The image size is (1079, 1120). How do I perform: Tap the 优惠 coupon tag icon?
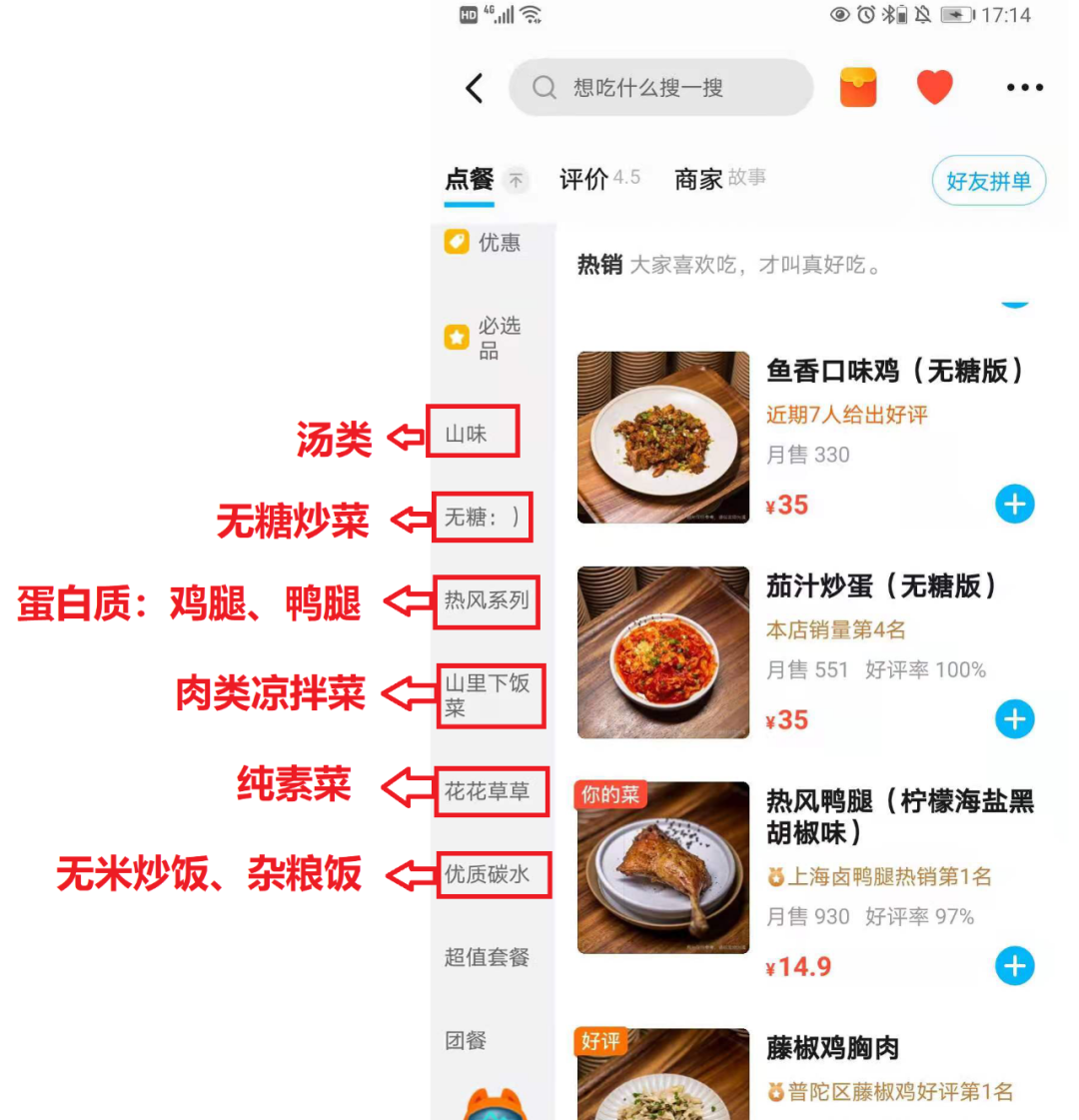tap(456, 241)
